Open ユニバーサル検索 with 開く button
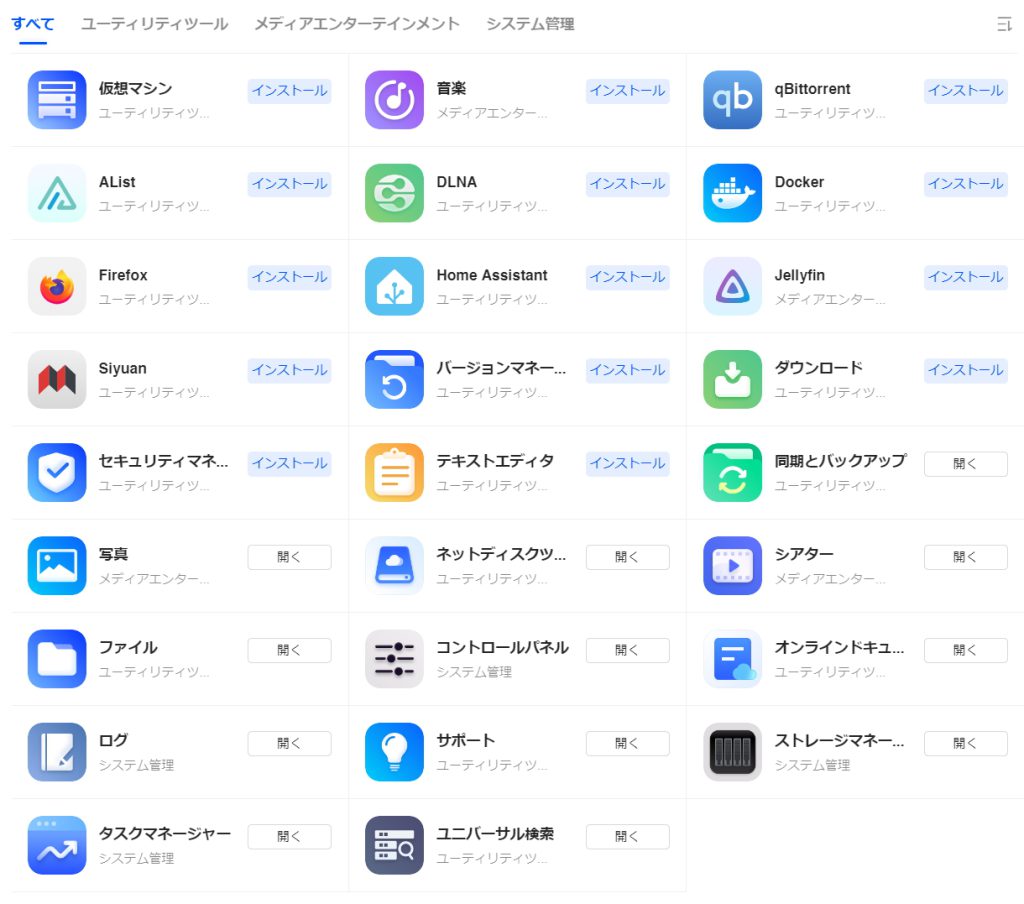This screenshot has height=904, width=1024. click(x=627, y=836)
